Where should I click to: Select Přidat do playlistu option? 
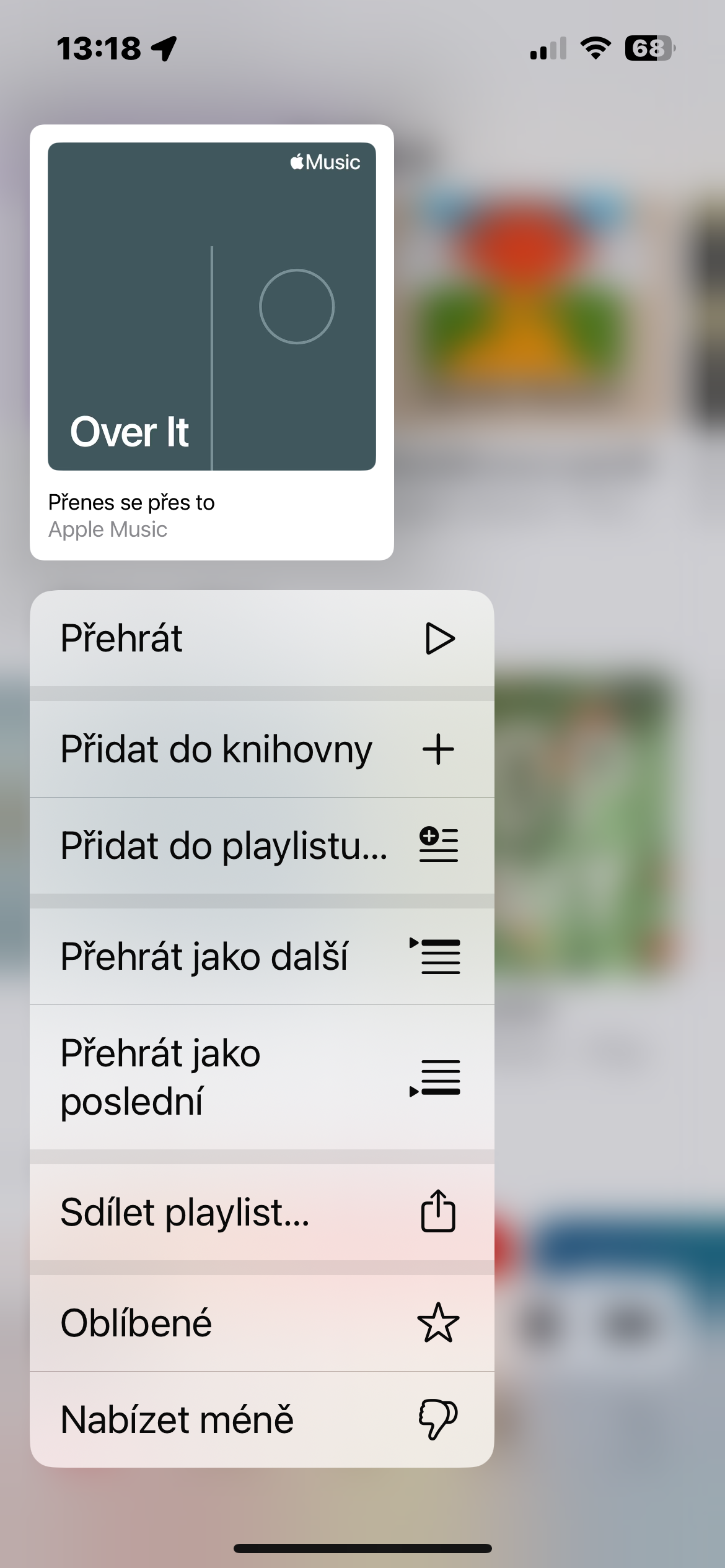(261, 845)
